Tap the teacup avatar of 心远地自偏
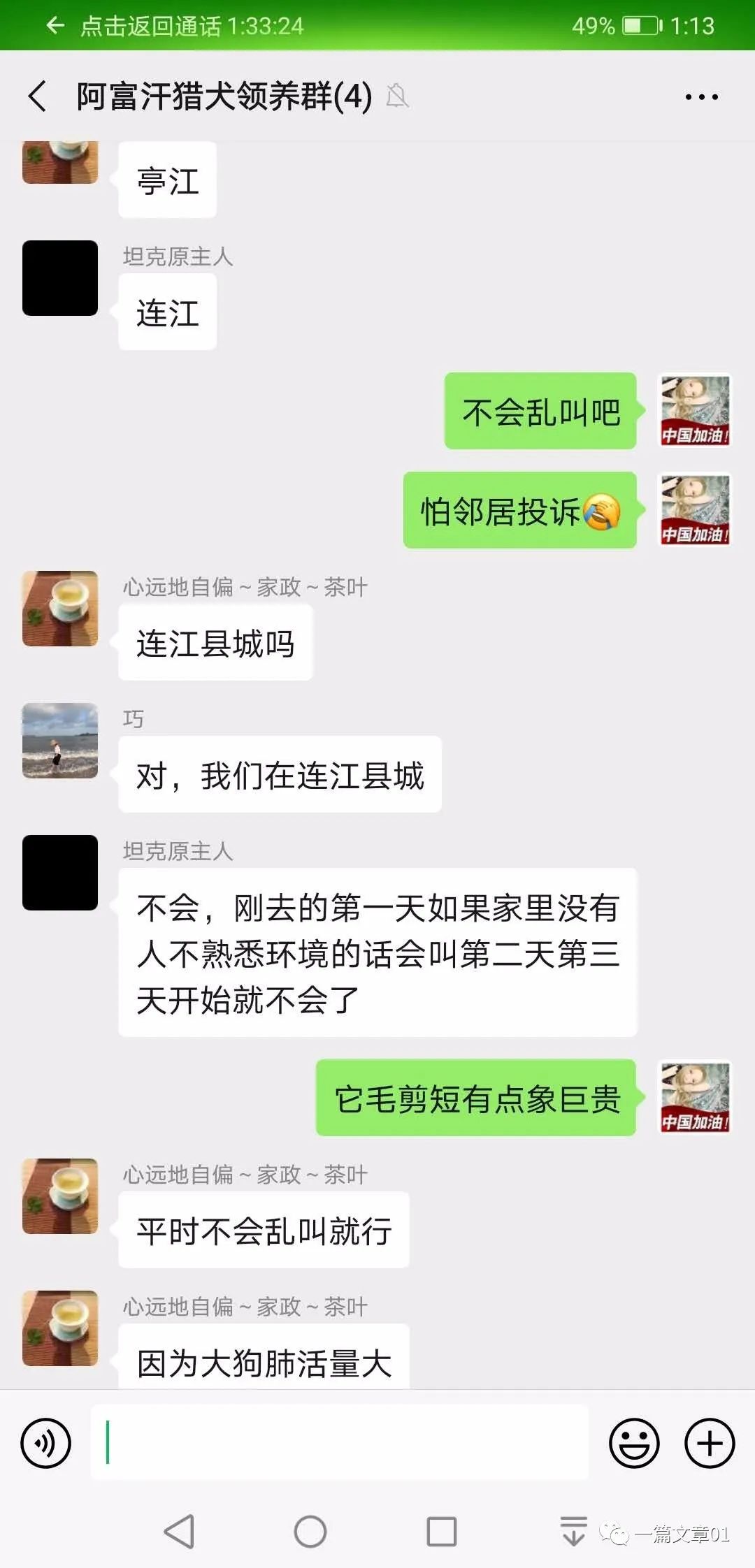Screen dimensions: 755x1568 pyautogui.click(x=59, y=608)
